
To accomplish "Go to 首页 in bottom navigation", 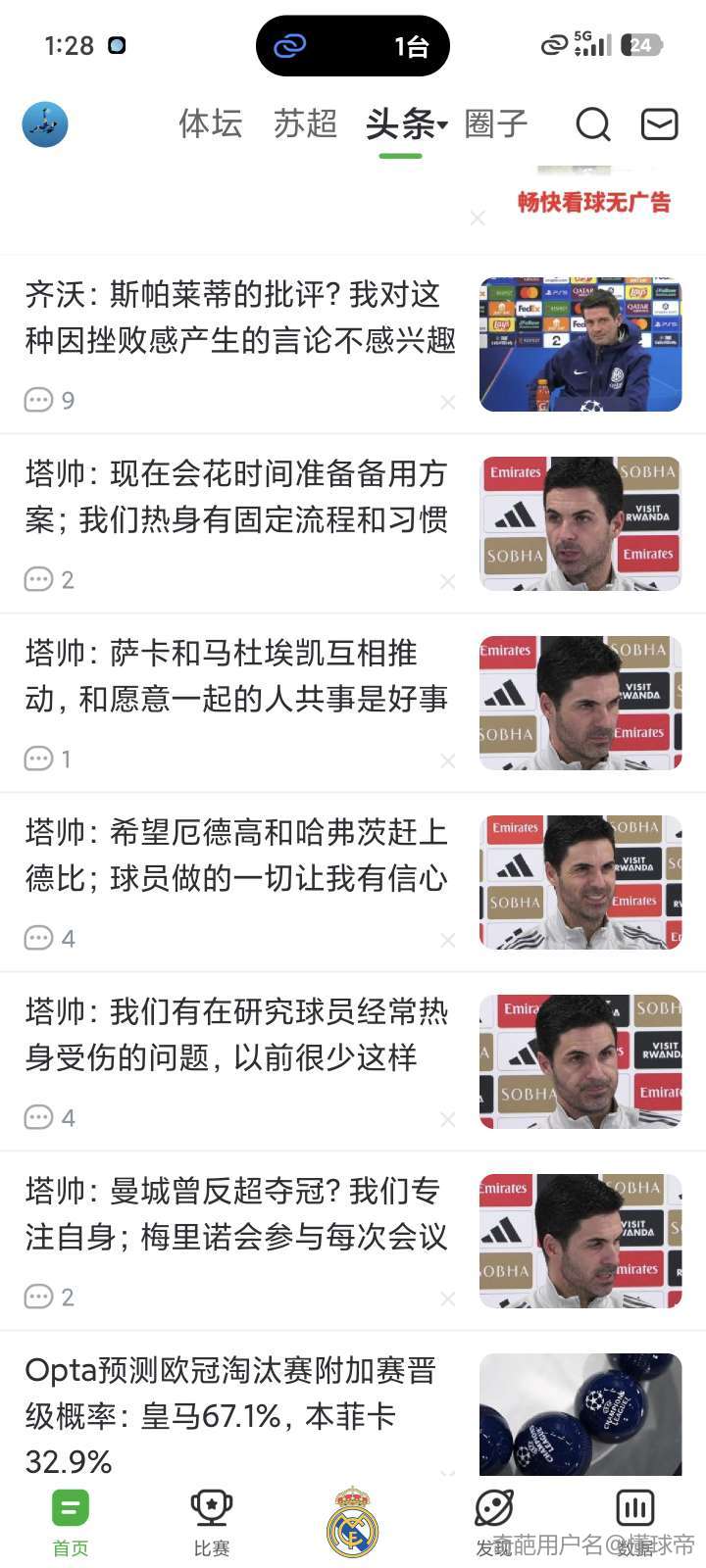I will (71, 1523).
